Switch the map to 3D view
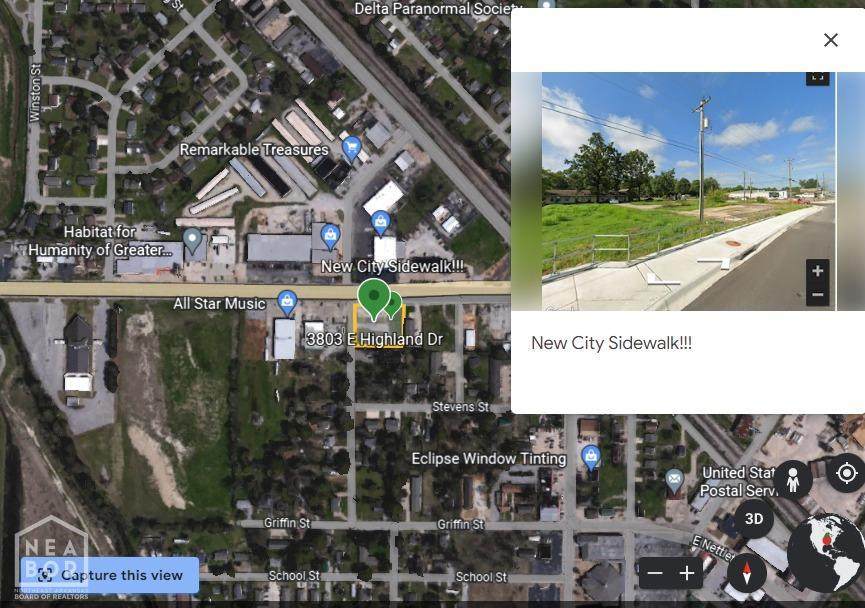 point(754,519)
